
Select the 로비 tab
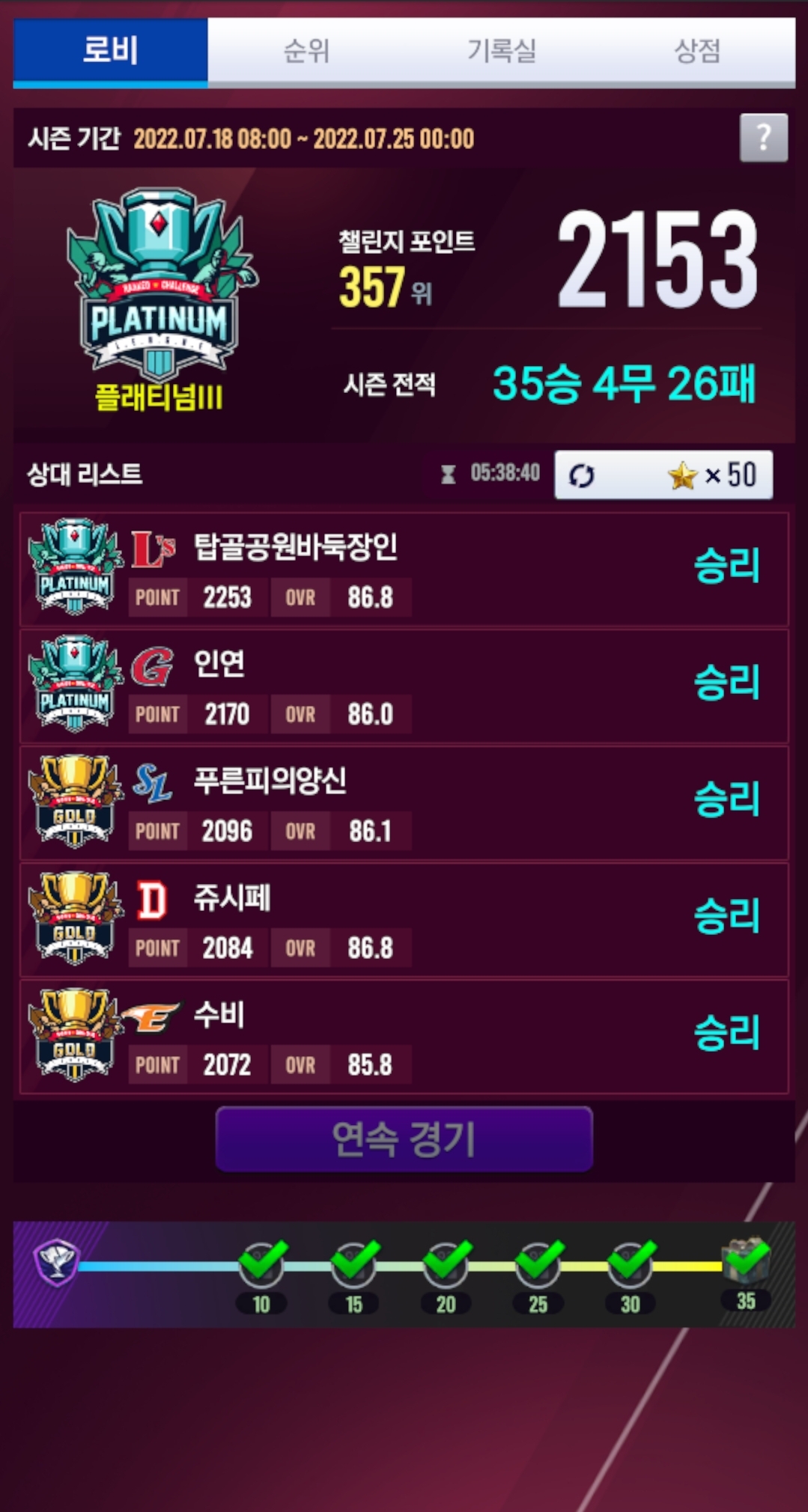pos(110,51)
